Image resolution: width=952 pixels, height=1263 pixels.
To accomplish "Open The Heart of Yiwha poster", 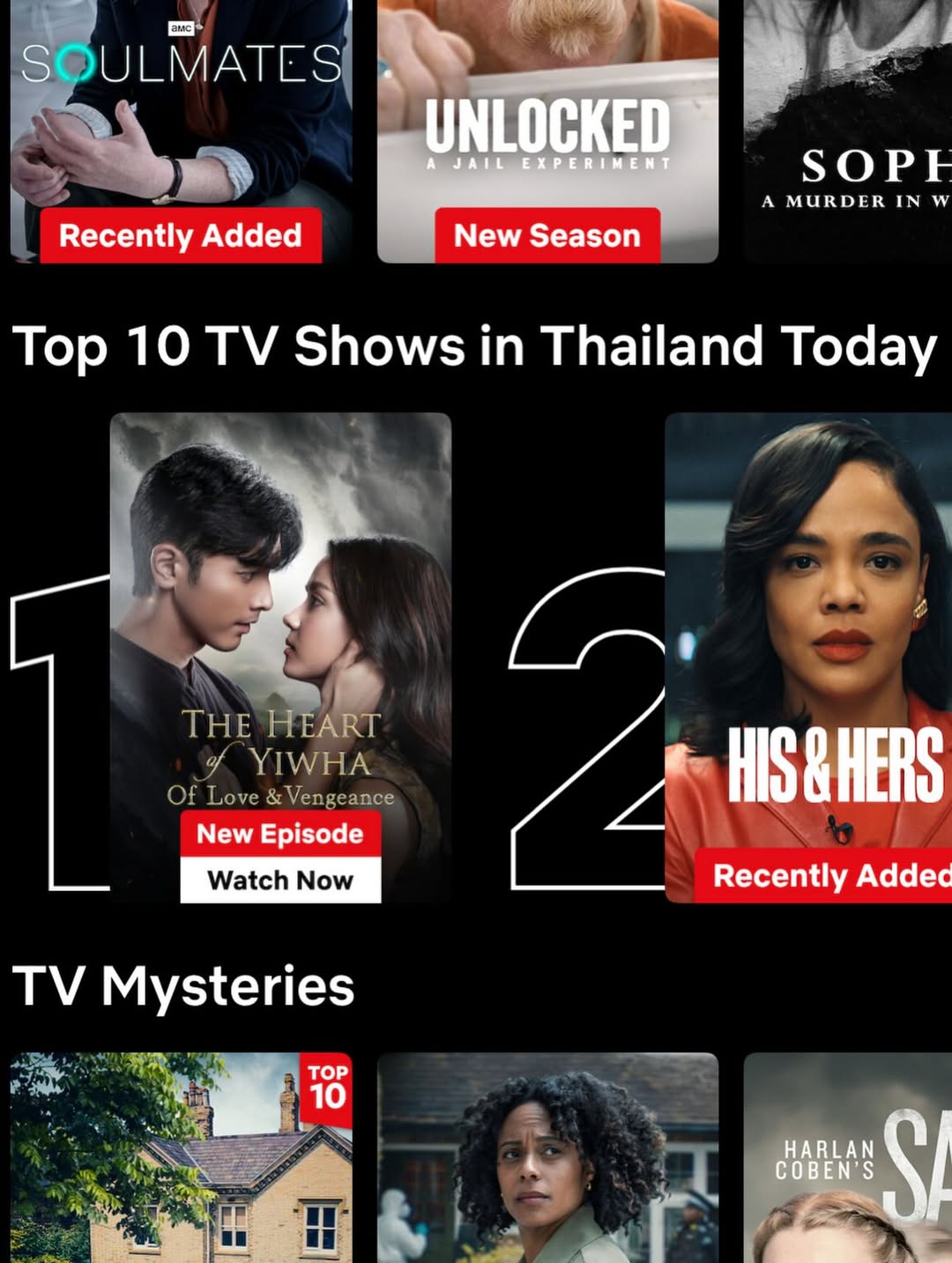I will [x=280, y=617].
